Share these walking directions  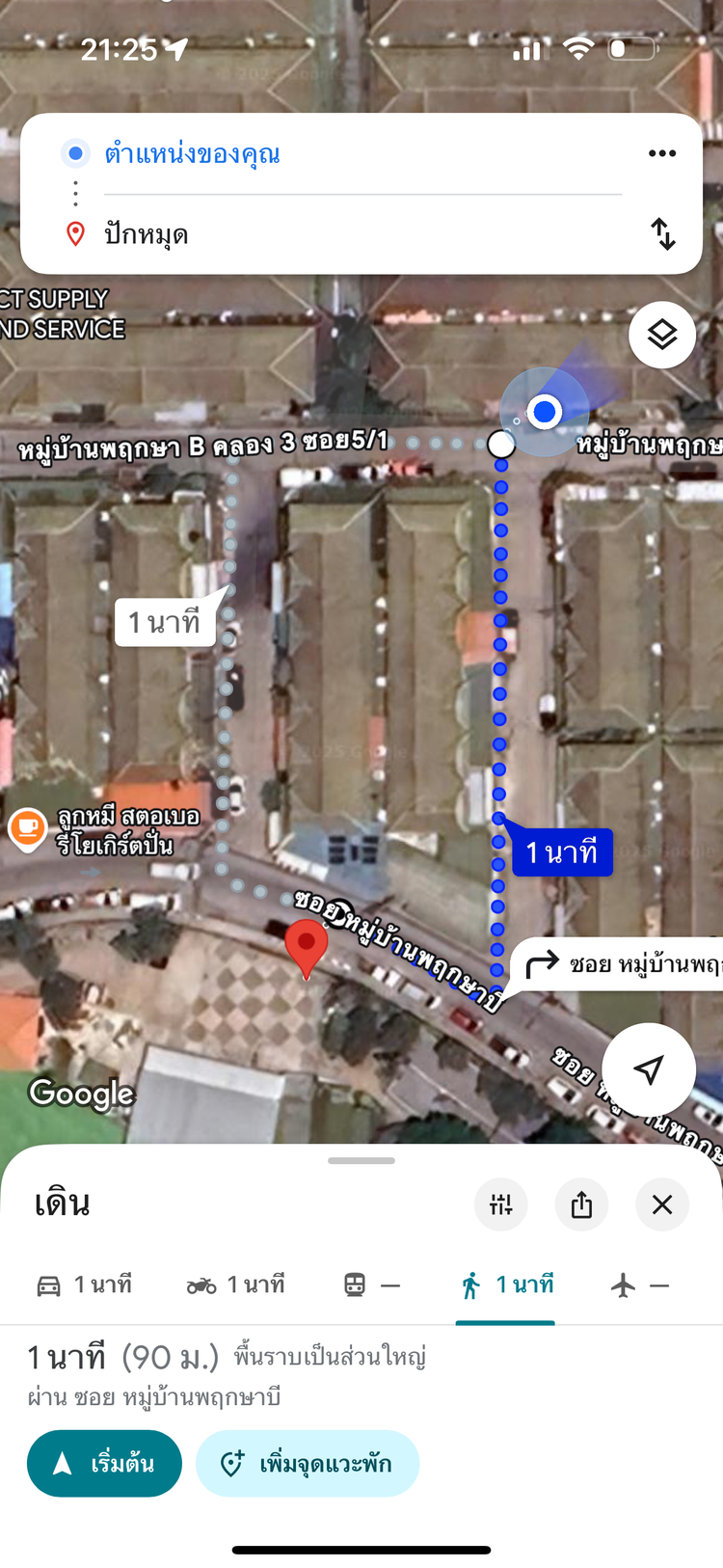(581, 1204)
